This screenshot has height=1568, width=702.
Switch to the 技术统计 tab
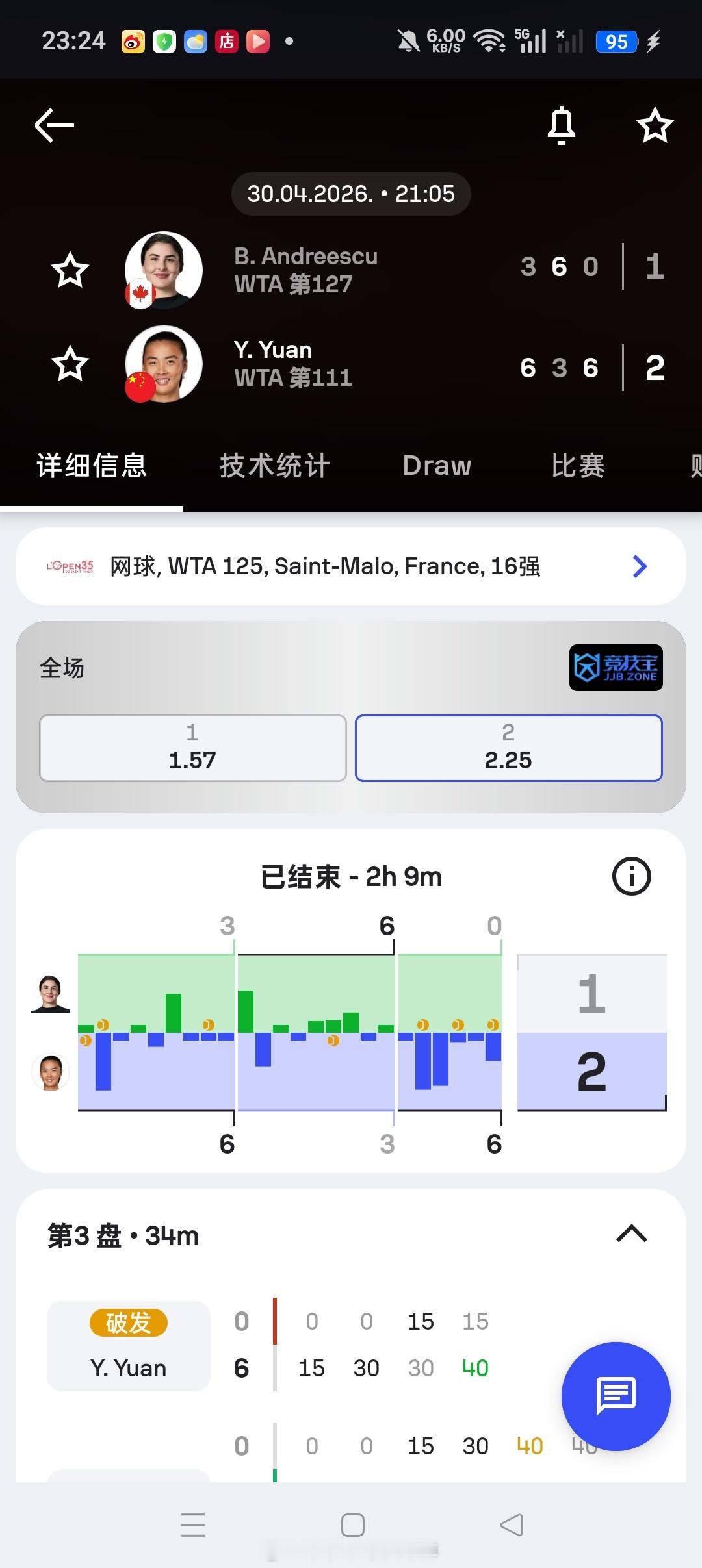click(x=275, y=465)
